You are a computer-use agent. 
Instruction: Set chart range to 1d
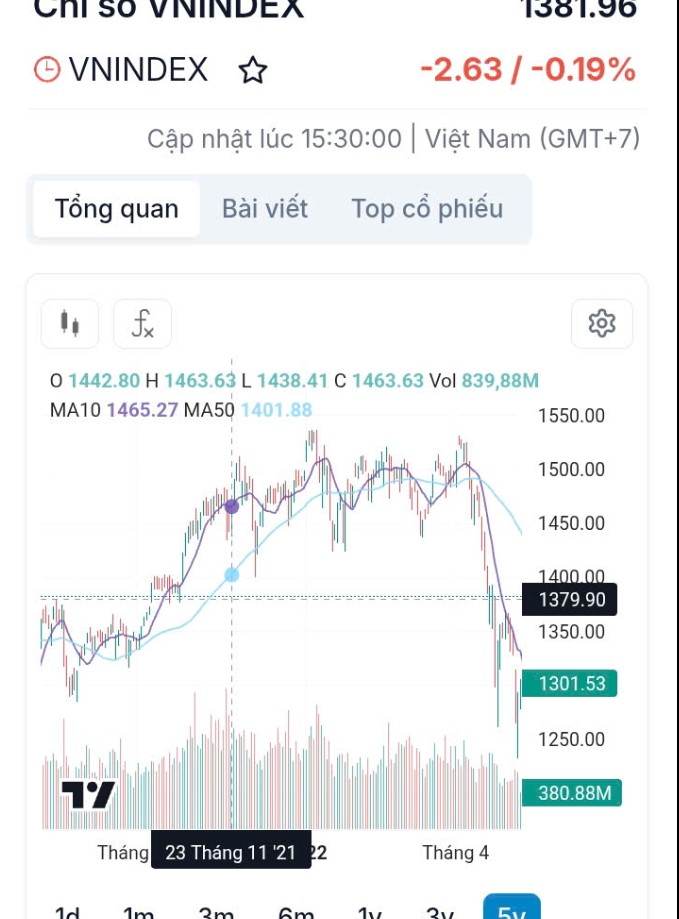[x=67, y=912]
